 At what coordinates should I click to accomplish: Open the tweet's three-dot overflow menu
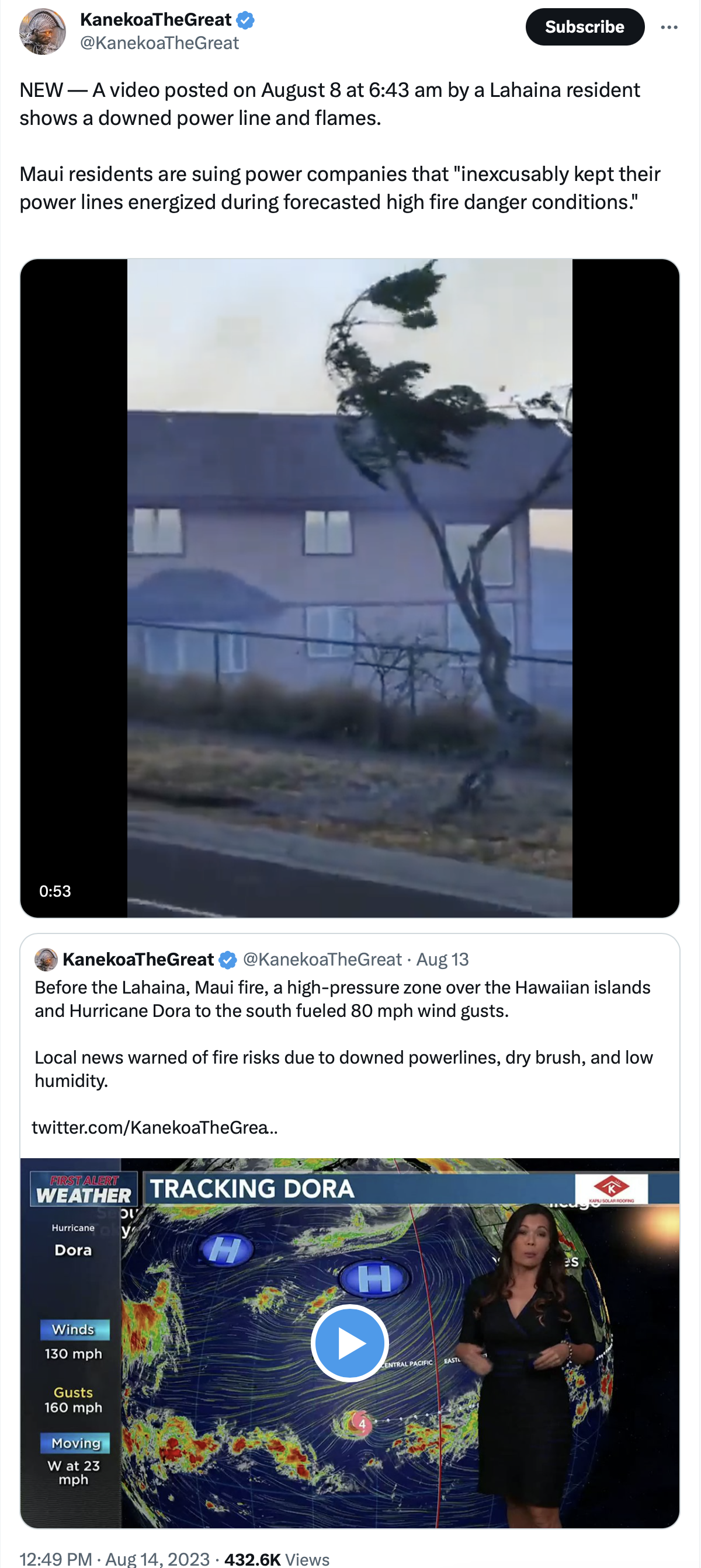[669, 27]
